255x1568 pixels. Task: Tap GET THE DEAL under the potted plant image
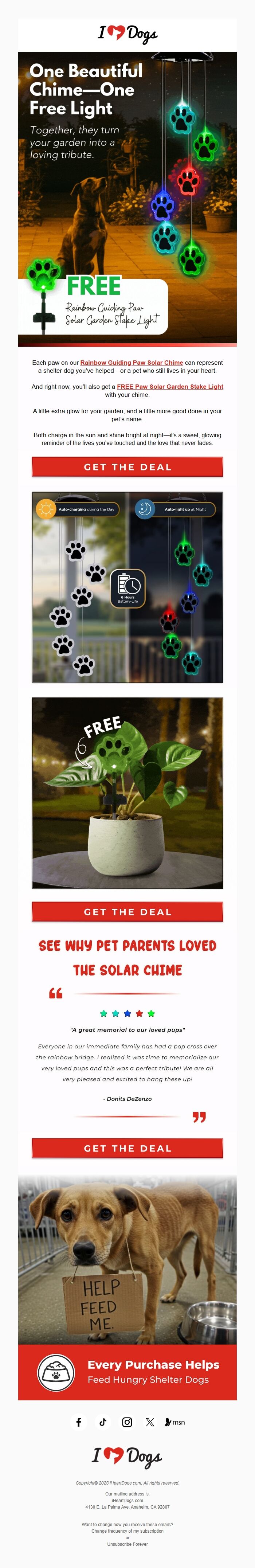coord(127,911)
